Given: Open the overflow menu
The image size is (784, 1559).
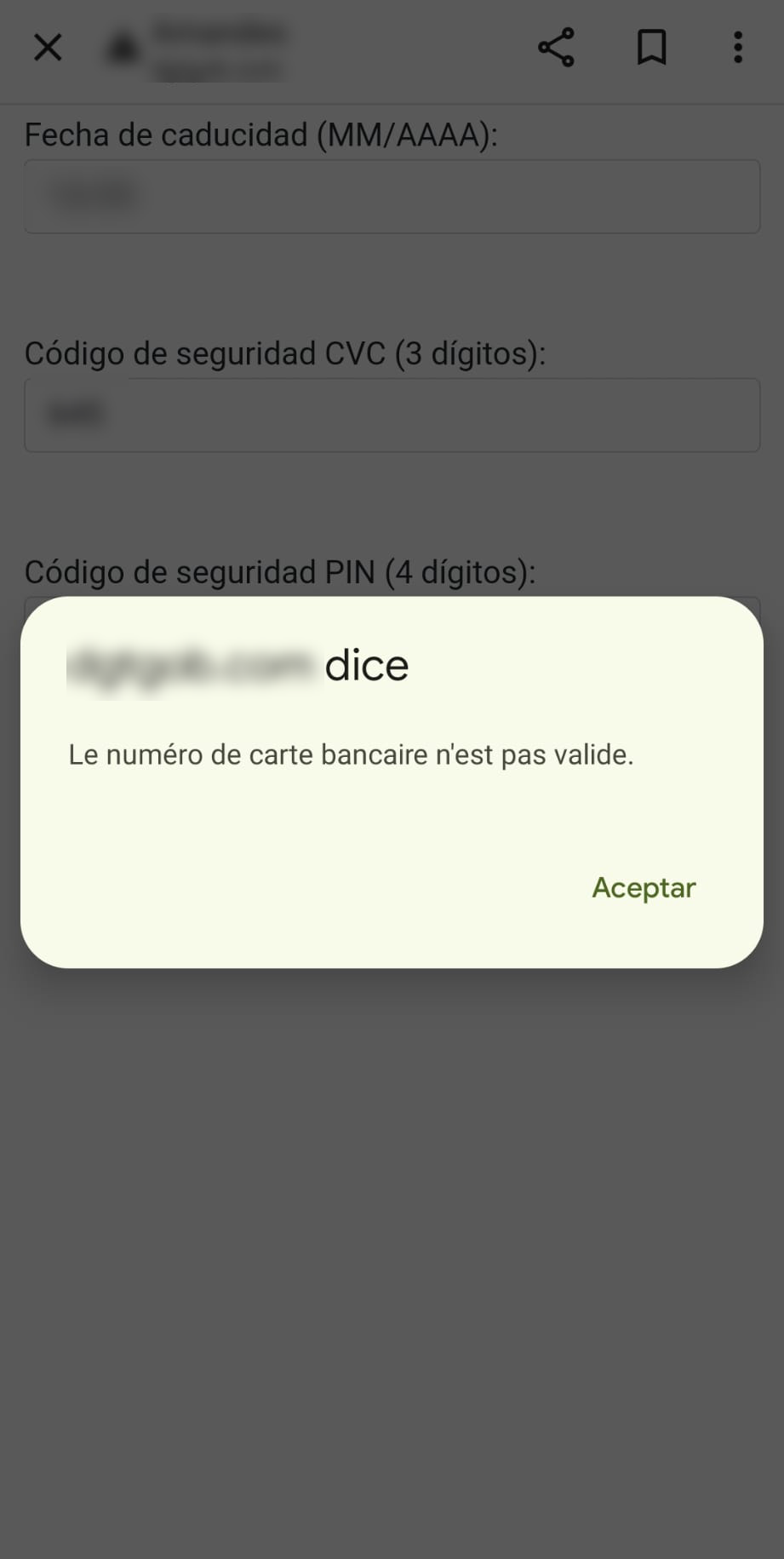Looking at the screenshot, I should [x=737, y=48].
